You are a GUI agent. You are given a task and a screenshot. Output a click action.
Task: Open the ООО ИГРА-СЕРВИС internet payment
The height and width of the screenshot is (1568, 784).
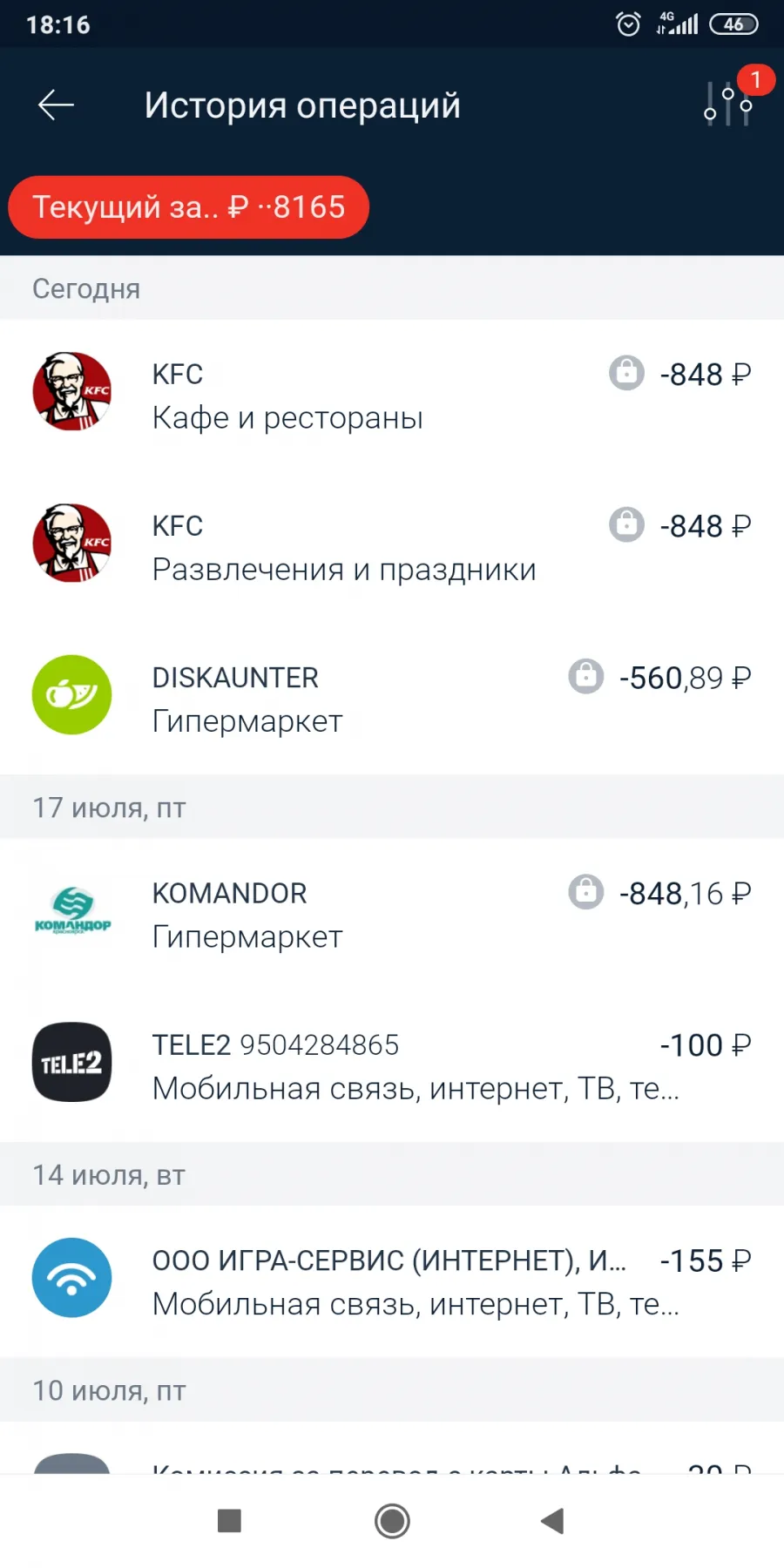[x=392, y=1281]
